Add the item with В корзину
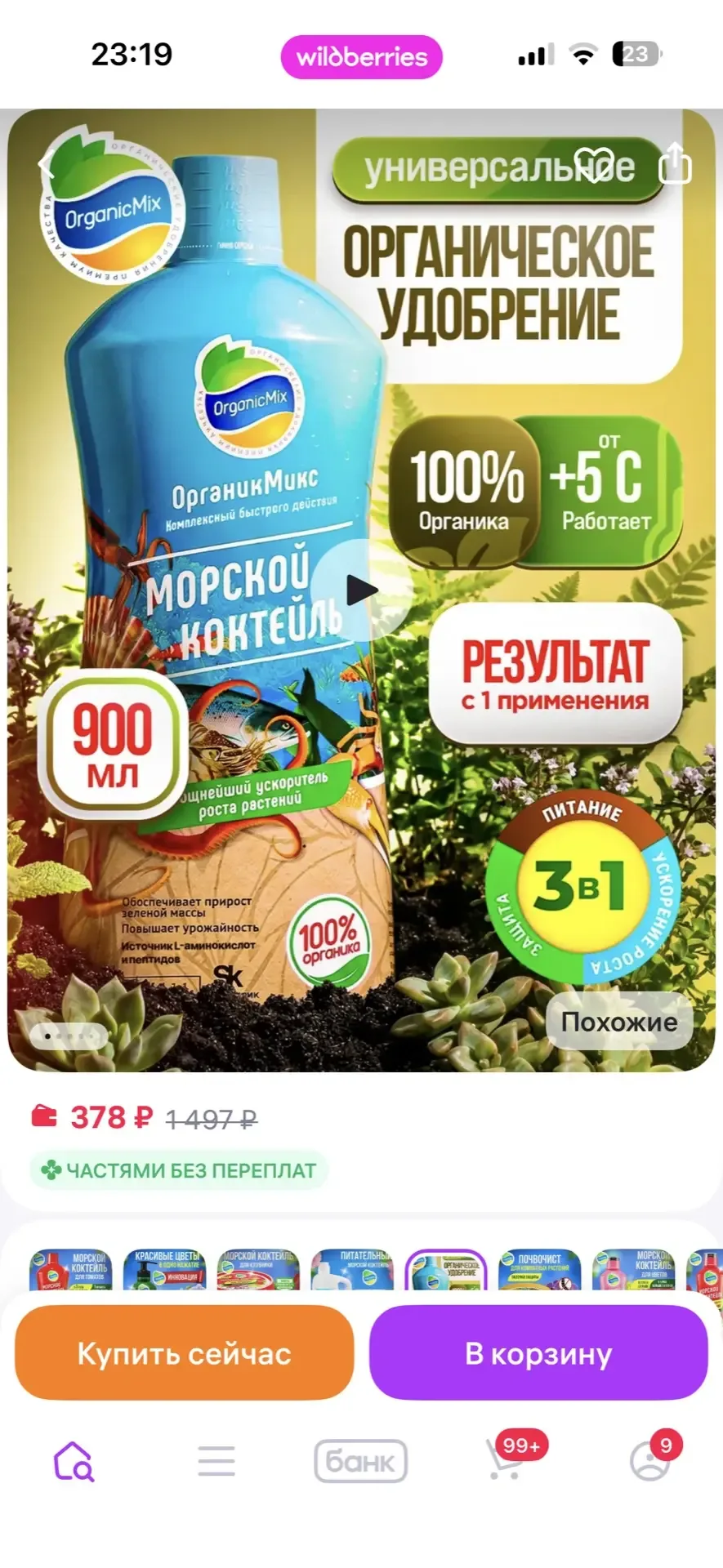723x1568 pixels. tap(538, 1354)
